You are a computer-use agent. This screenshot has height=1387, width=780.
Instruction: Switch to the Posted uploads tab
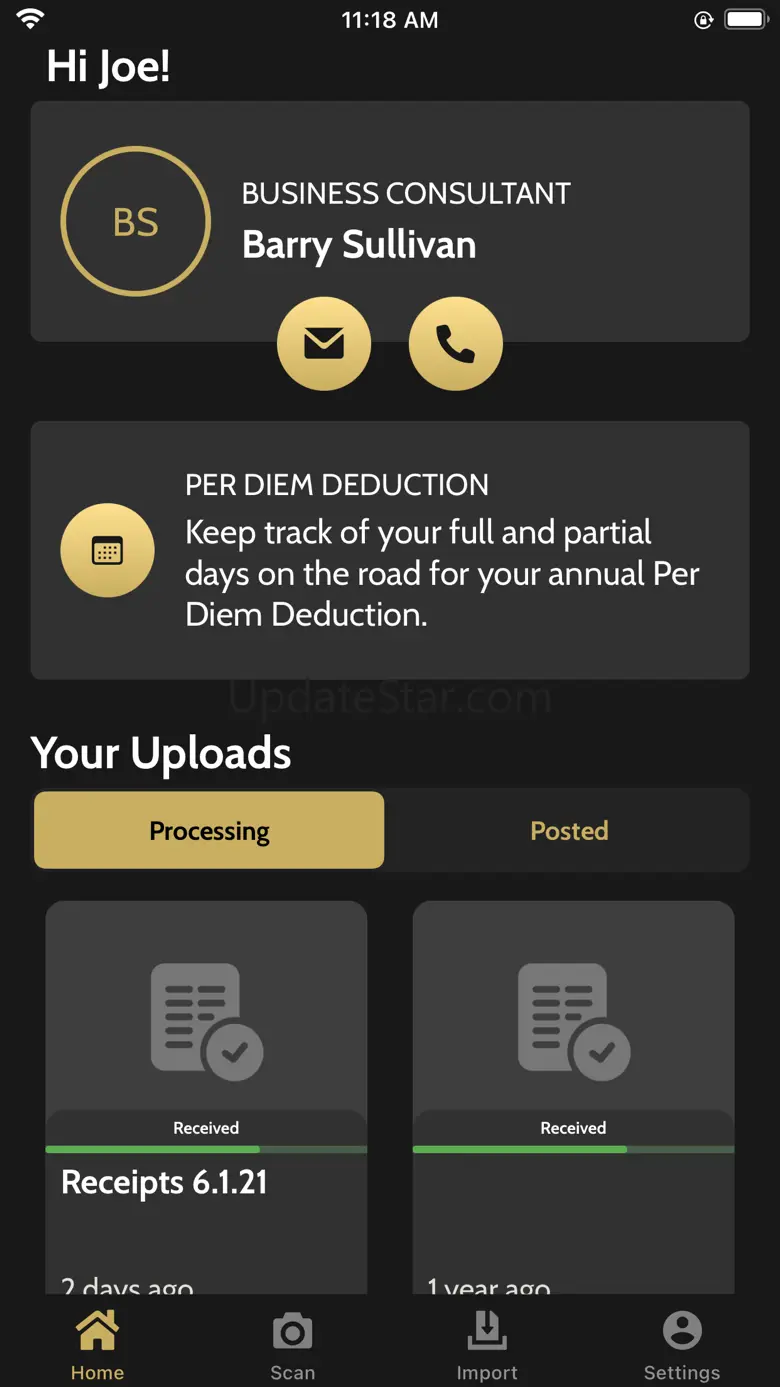569,830
